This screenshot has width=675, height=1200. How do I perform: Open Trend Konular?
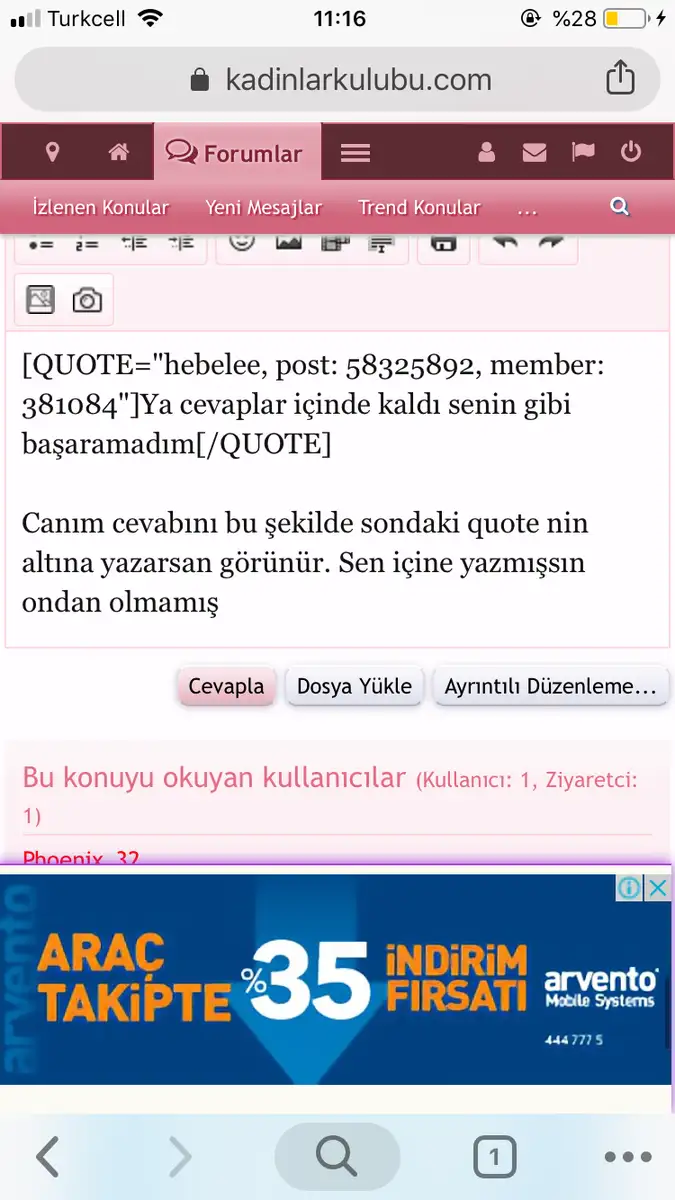419,208
